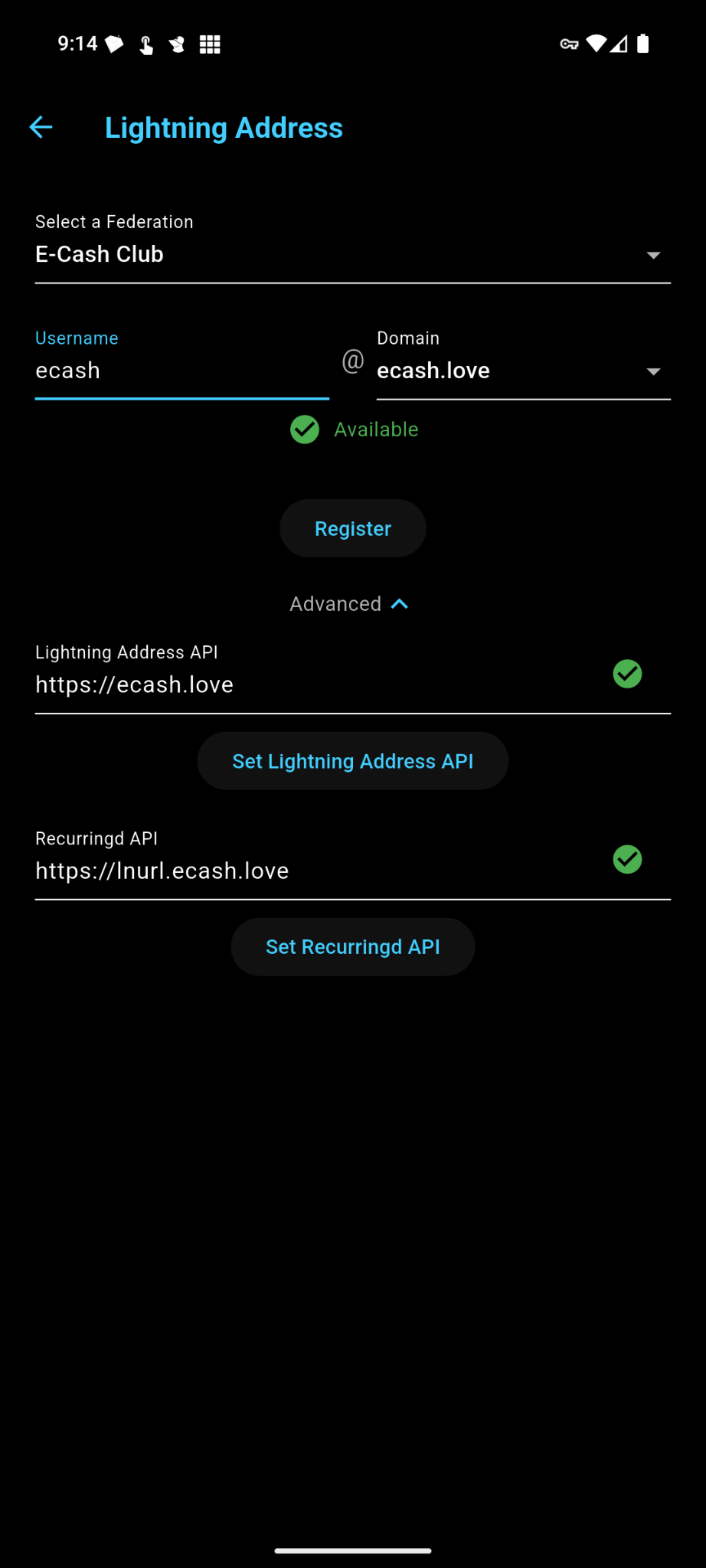Screen dimensions: 706x1568
Task: Go back using the arrow icon
Action: 41,127
